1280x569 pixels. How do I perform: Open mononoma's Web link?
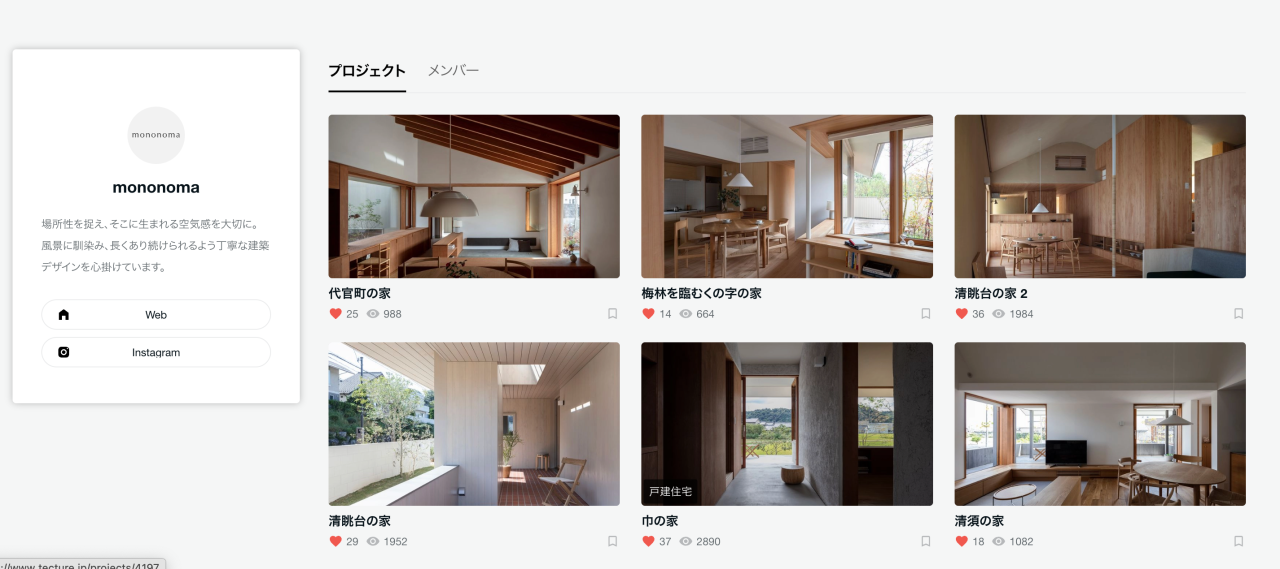pyautogui.click(x=156, y=314)
